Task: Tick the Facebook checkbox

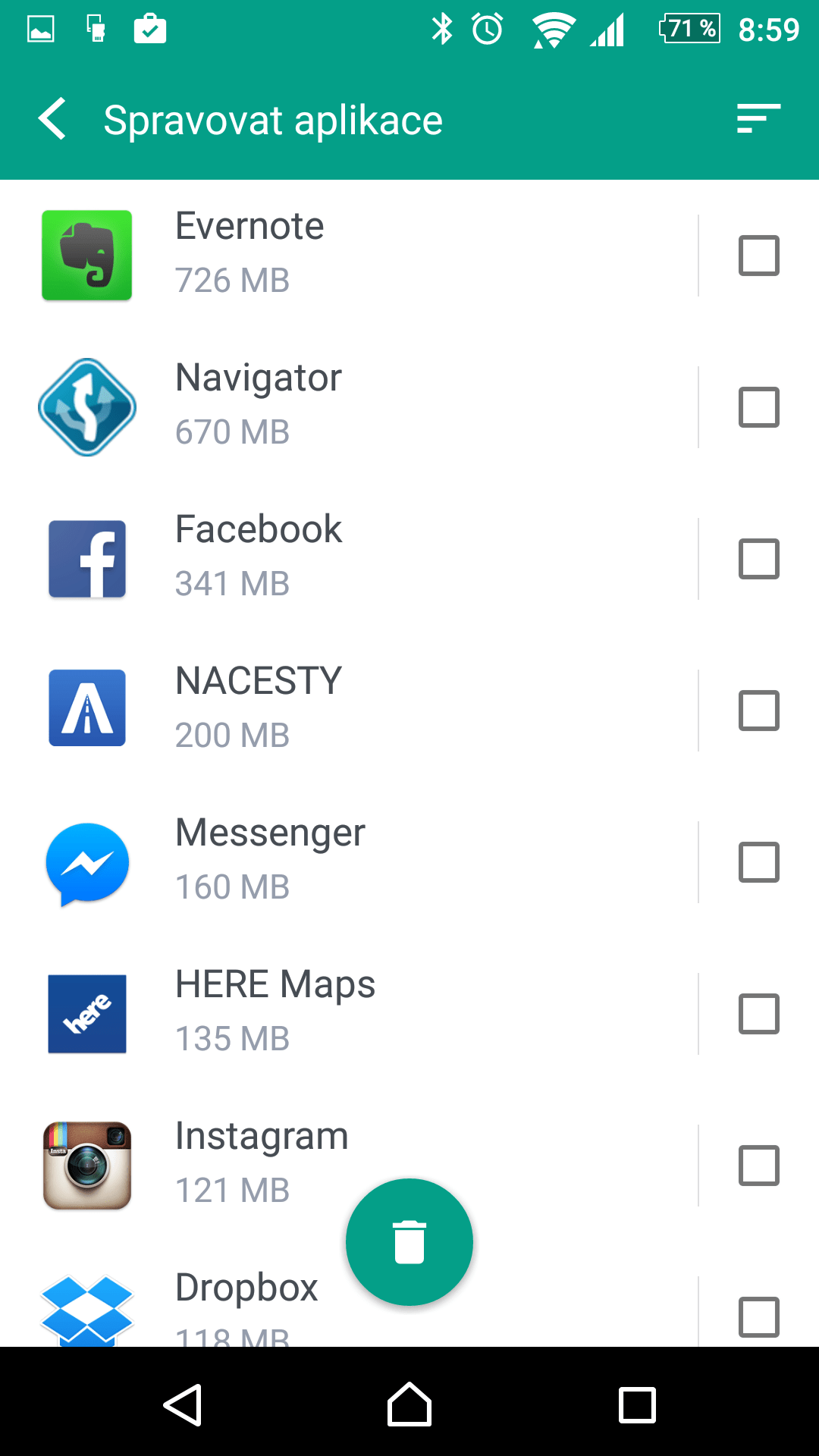Action: coord(759,559)
